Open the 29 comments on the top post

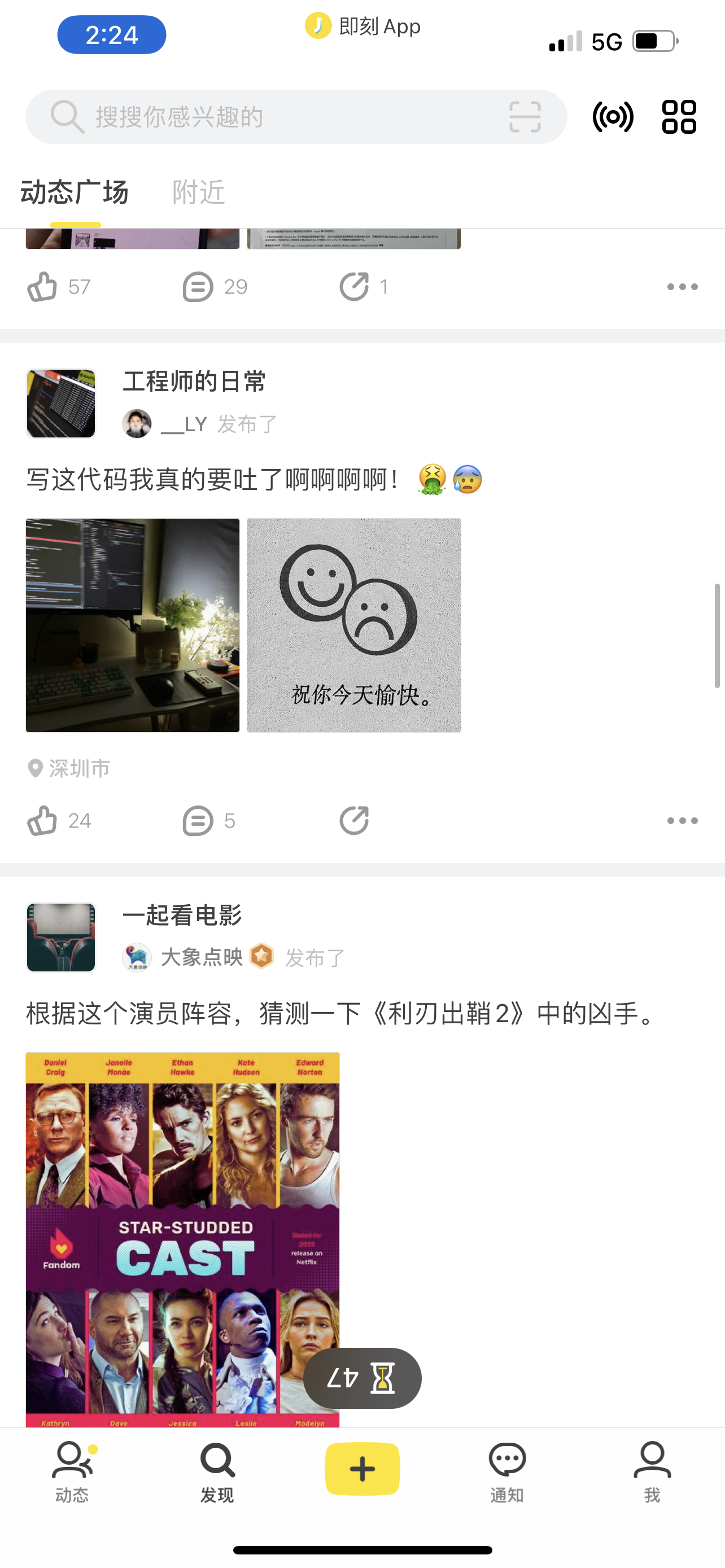198,287
